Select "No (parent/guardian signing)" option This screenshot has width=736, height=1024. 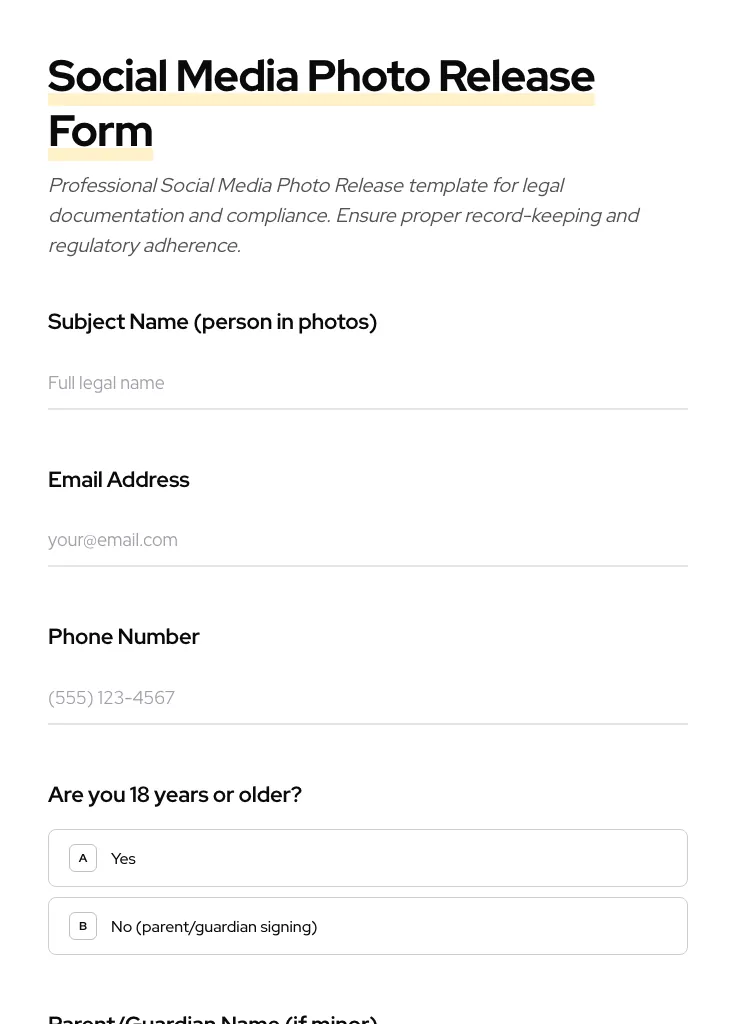click(x=214, y=925)
